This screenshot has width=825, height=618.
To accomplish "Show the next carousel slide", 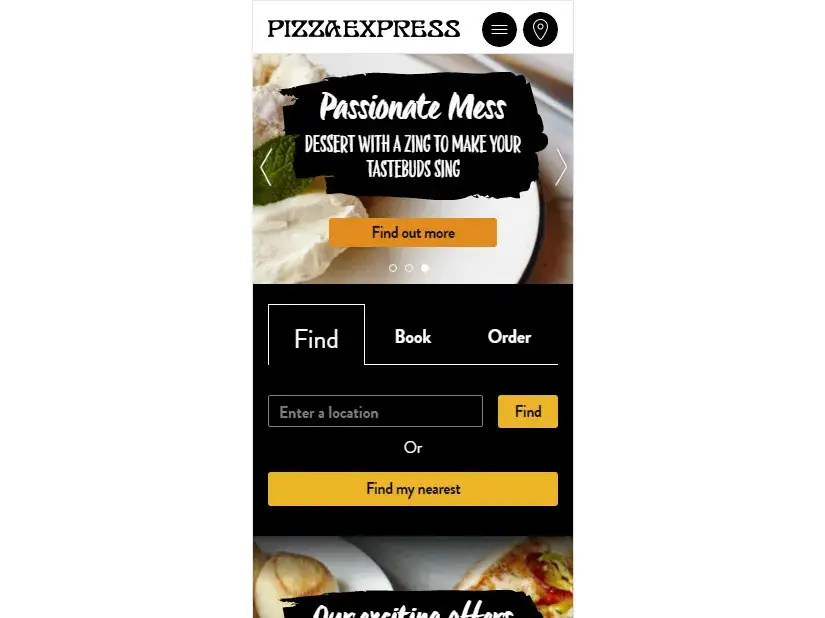I will pos(560,167).
